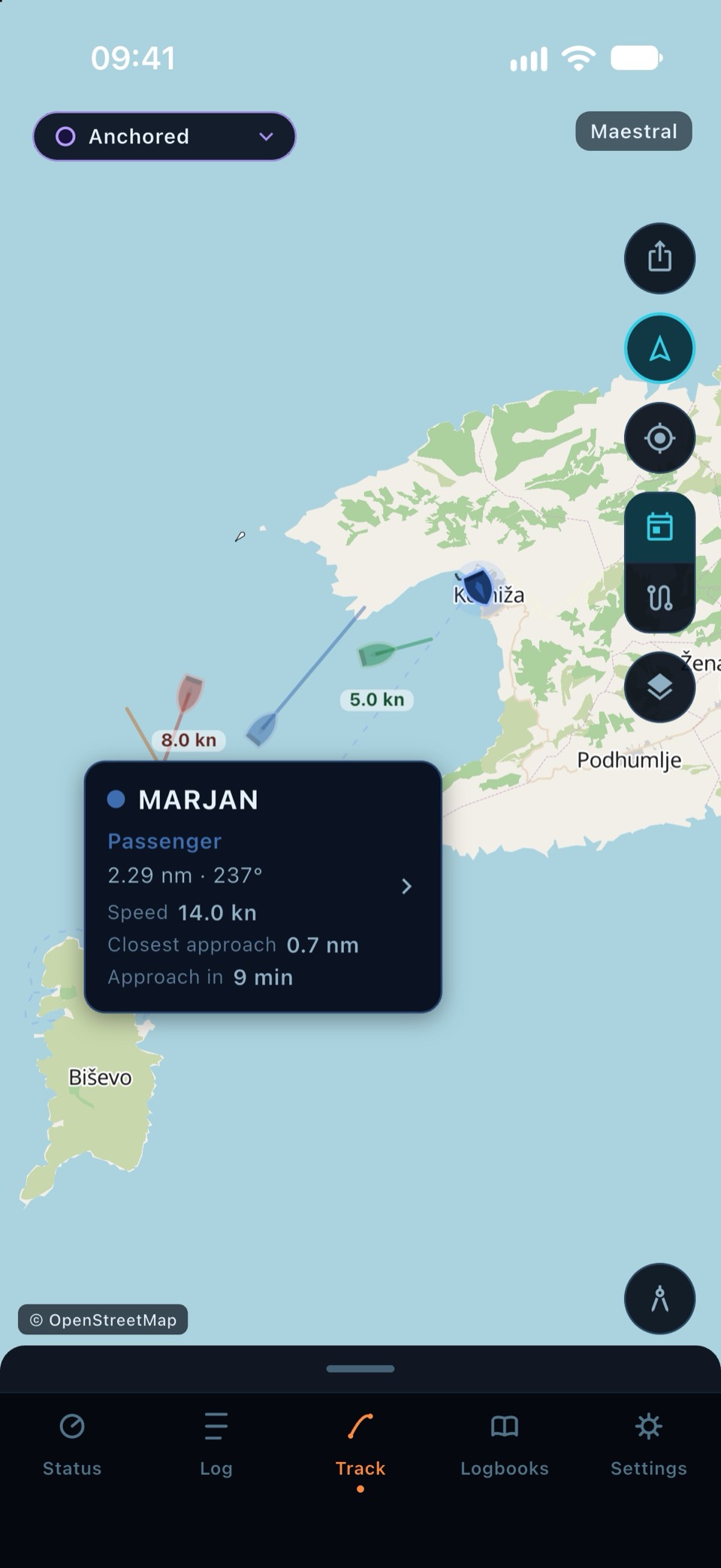Open OpenStreetMap attribution
Image resolution: width=721 pixels, height=1568 pixels.
click(103, 1319)
